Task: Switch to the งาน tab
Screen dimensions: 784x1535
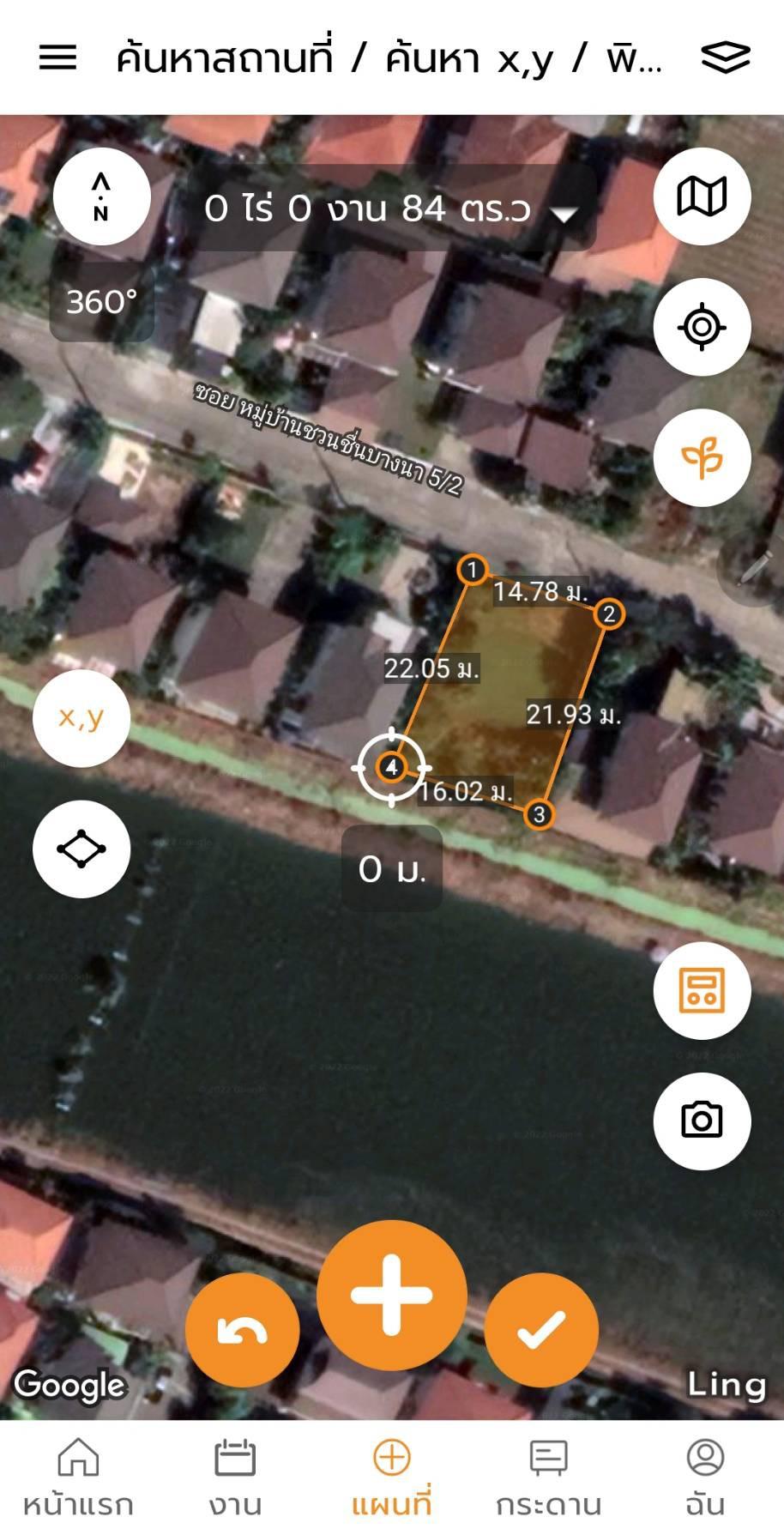Action: point(235,1478)
